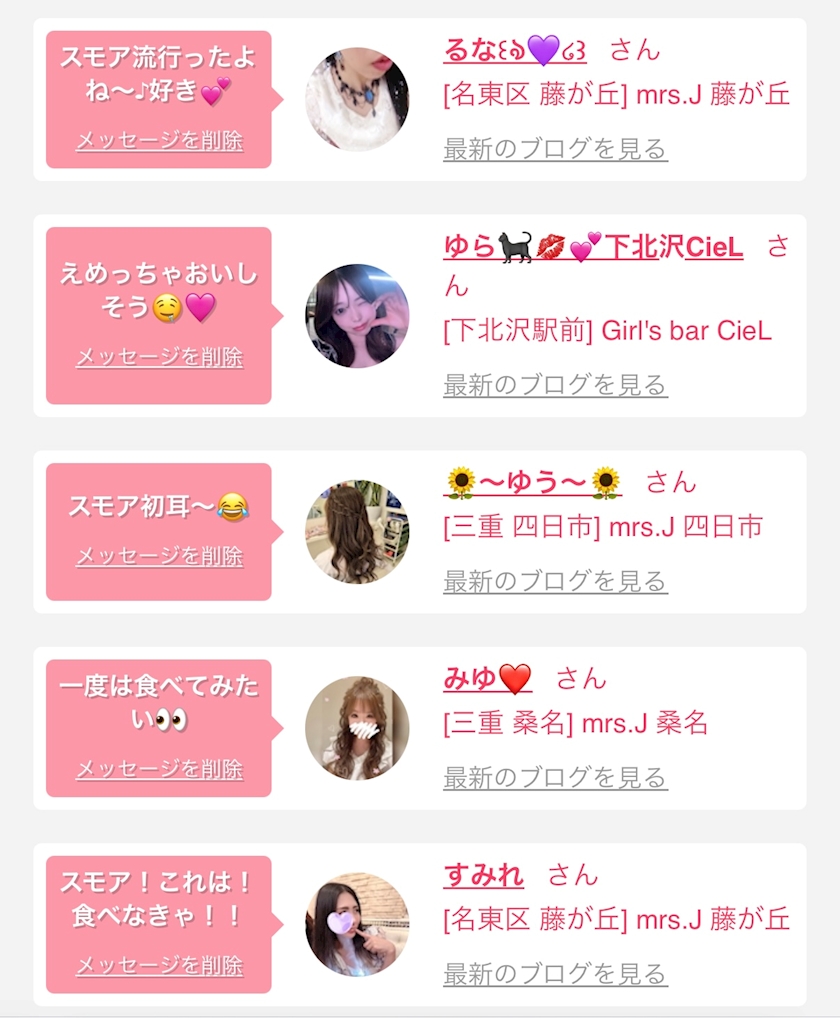Delete the えめっちゃおいしそう message

tap(160, 356)
